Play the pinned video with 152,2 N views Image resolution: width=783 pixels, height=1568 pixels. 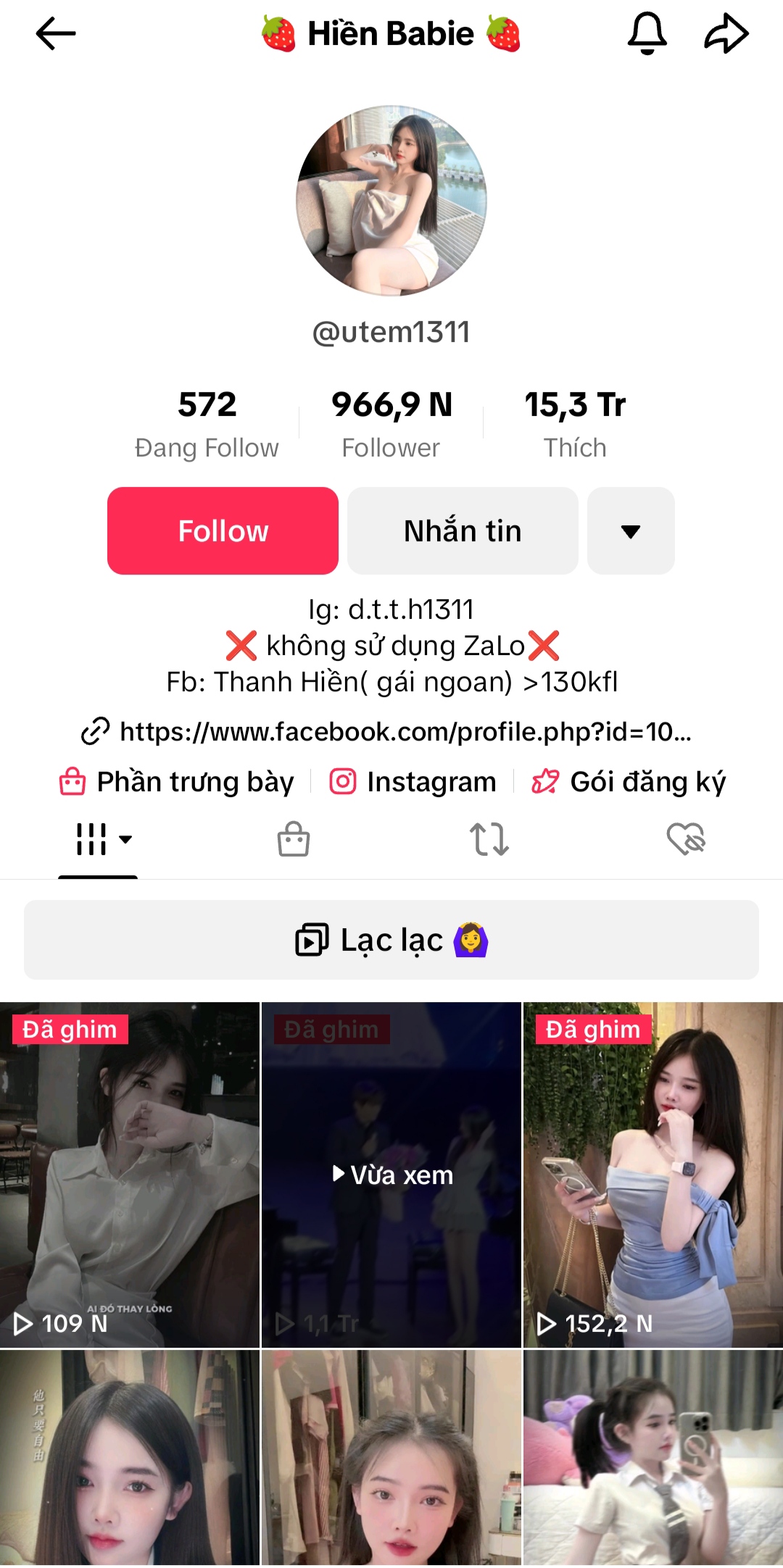652,1174
